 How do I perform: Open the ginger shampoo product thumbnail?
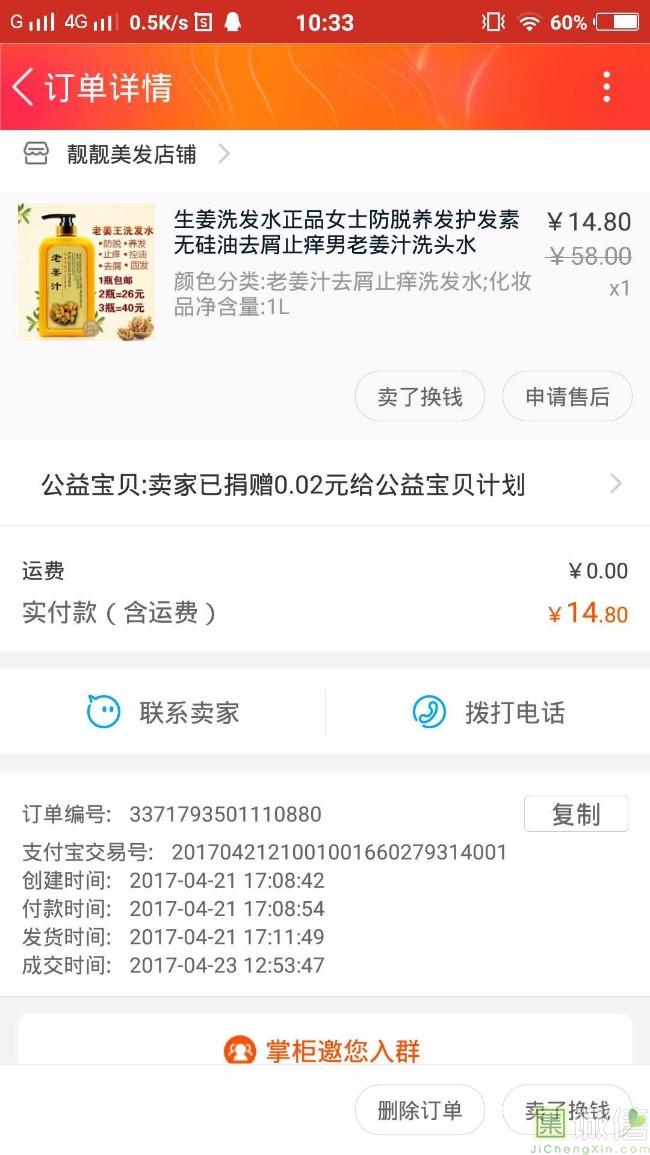coord(86,272)
